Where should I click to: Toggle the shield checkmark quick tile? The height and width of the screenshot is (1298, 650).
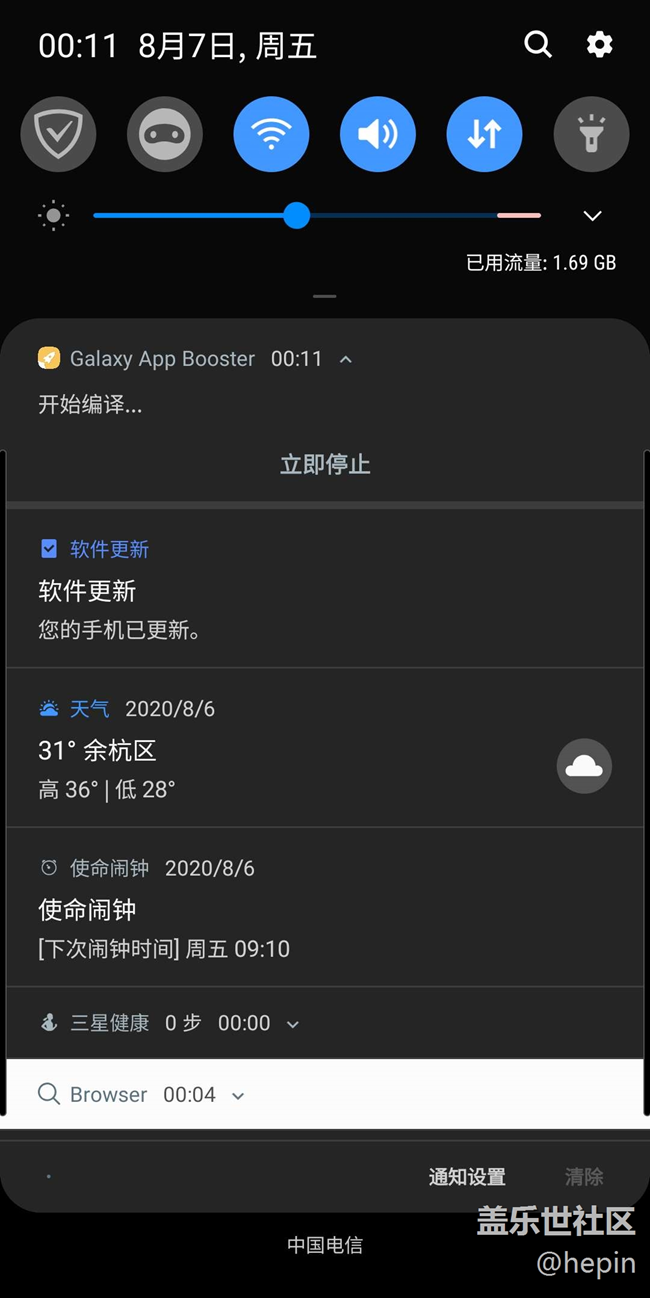pyautogui.click(x=58, y=134)
